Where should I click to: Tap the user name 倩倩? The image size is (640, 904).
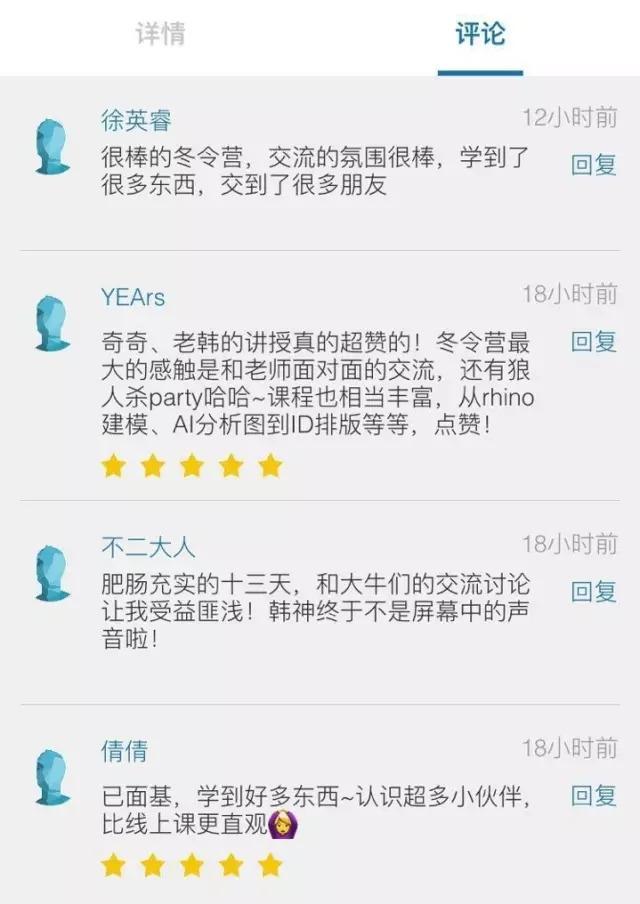(x=125, y=750)
